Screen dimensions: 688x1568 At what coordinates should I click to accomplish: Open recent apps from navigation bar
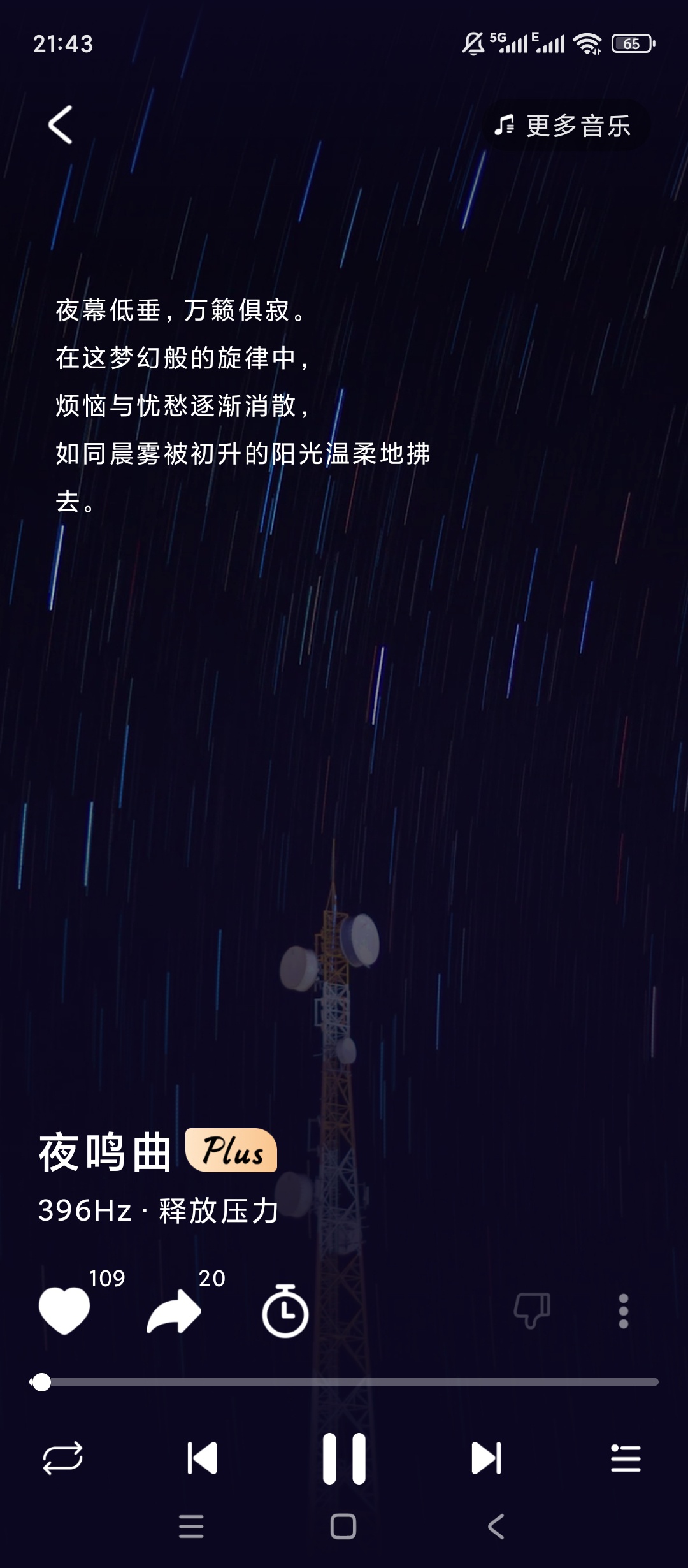pos(191,1527)
